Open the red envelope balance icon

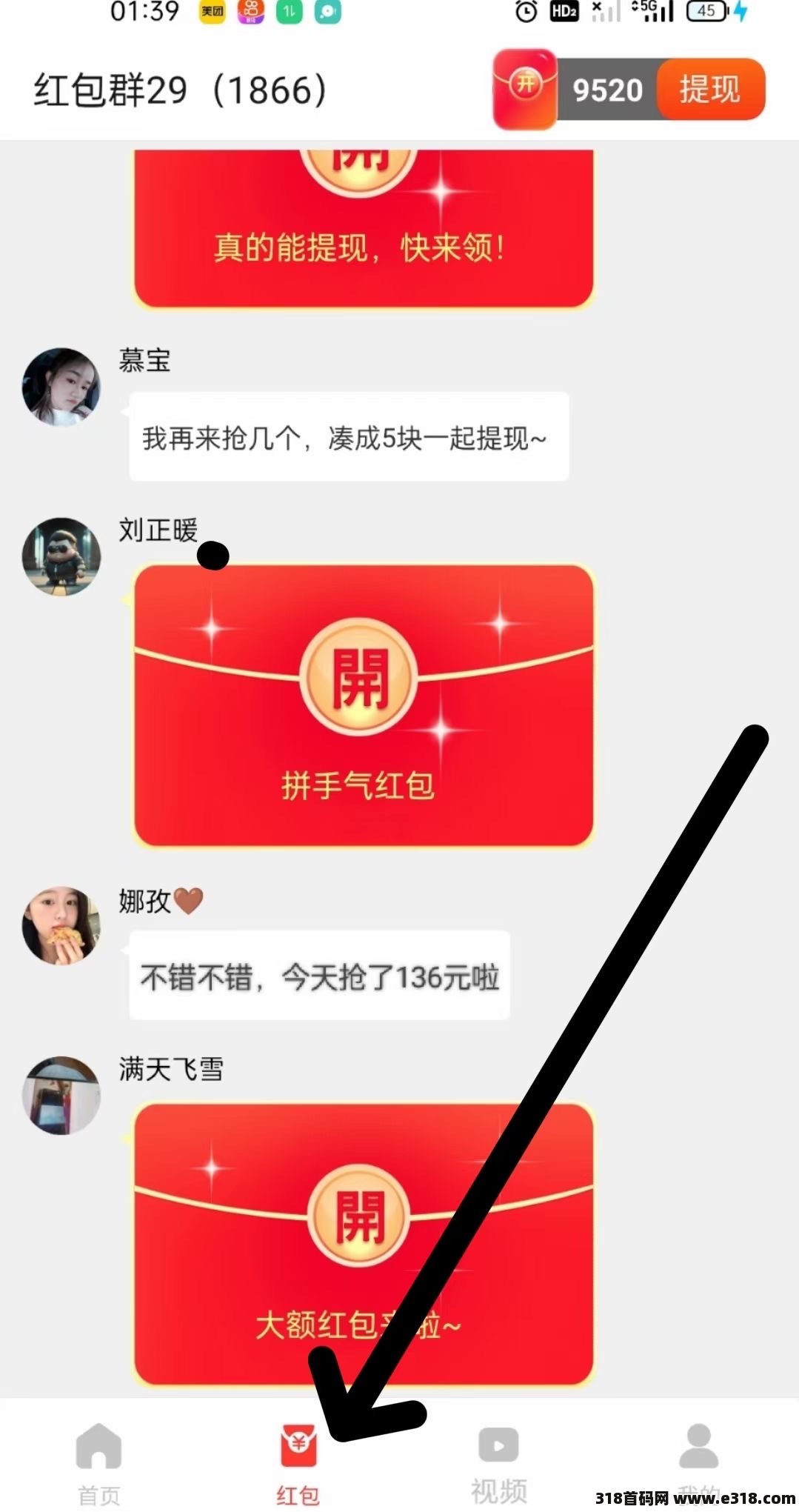(x=525, y=90)
